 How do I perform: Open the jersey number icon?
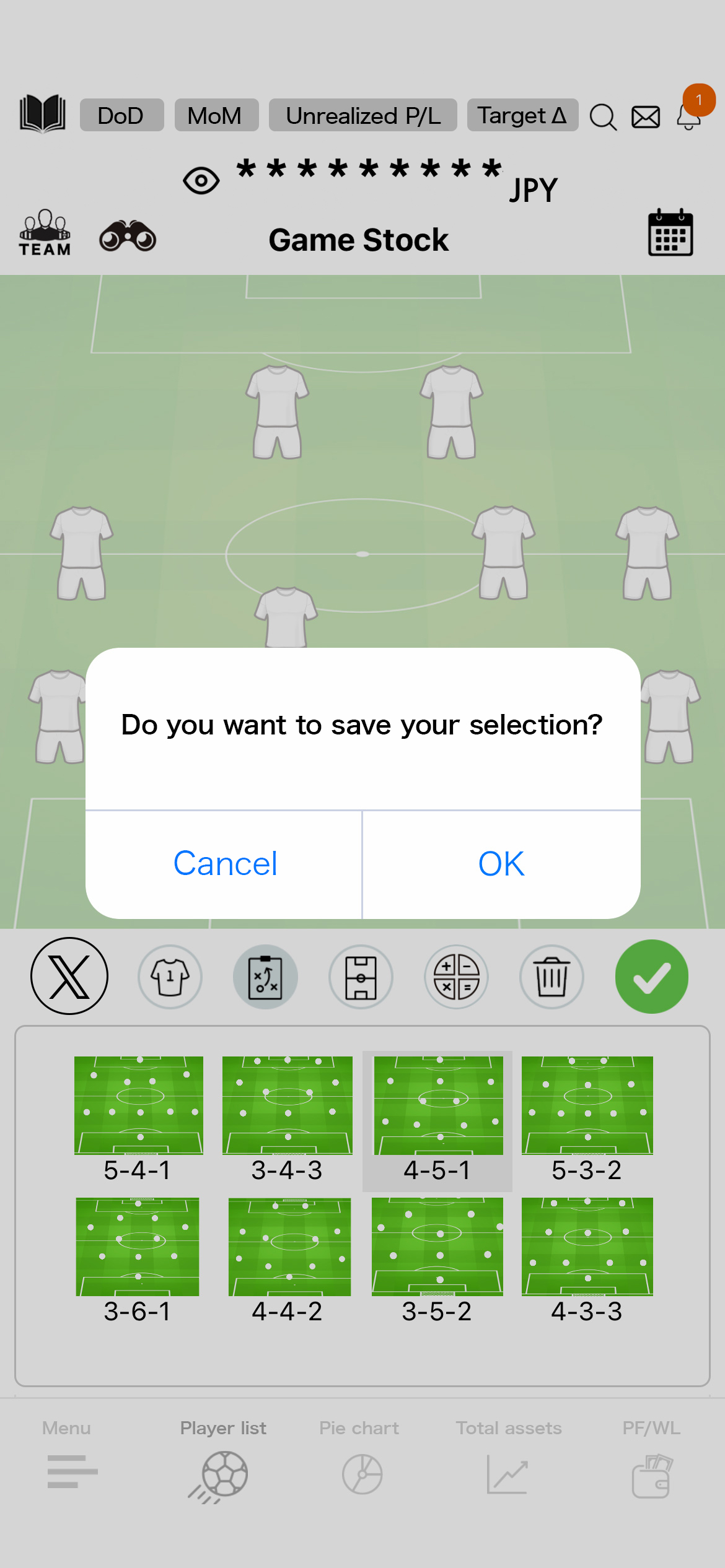pyautogui.click(x=170, y=977)
